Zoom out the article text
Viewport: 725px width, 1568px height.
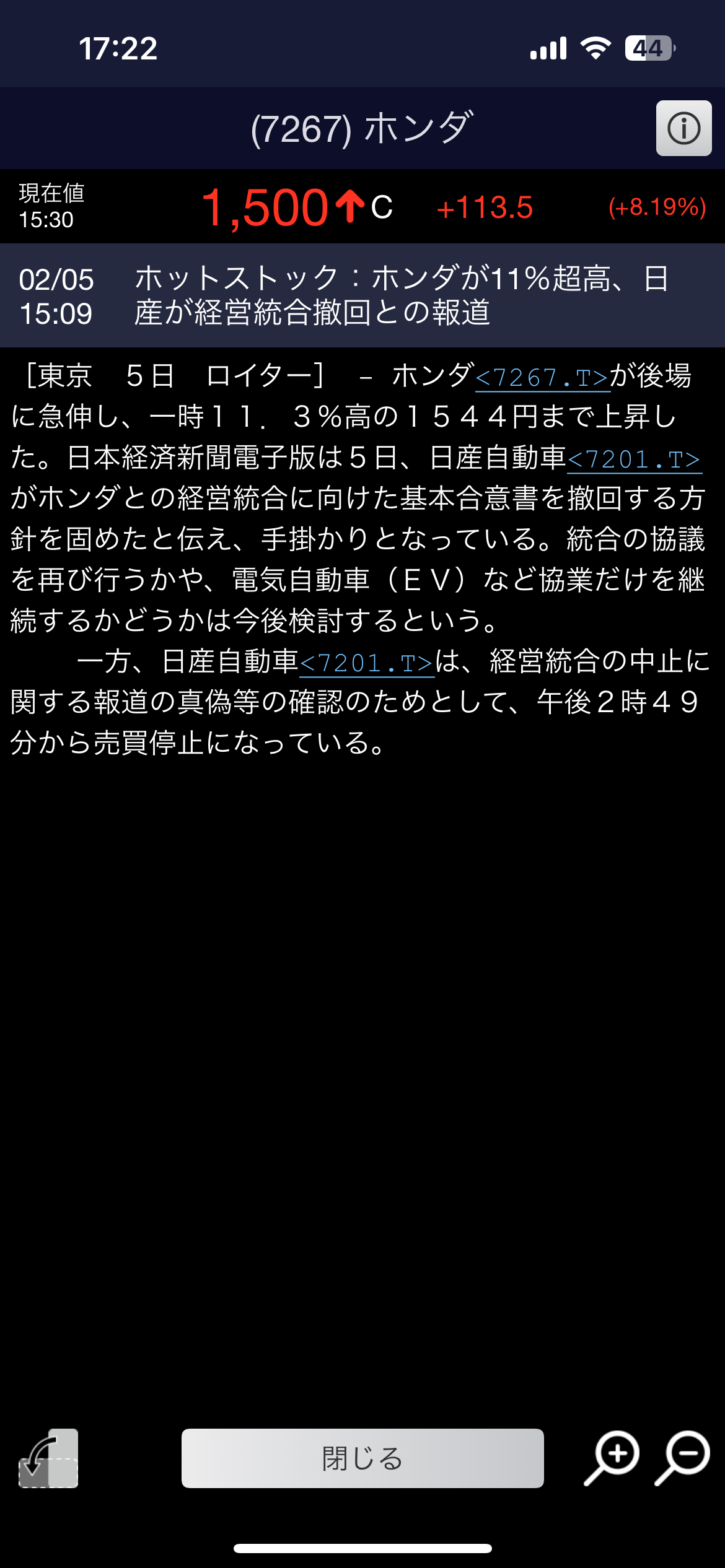(x=683, y=1457)
